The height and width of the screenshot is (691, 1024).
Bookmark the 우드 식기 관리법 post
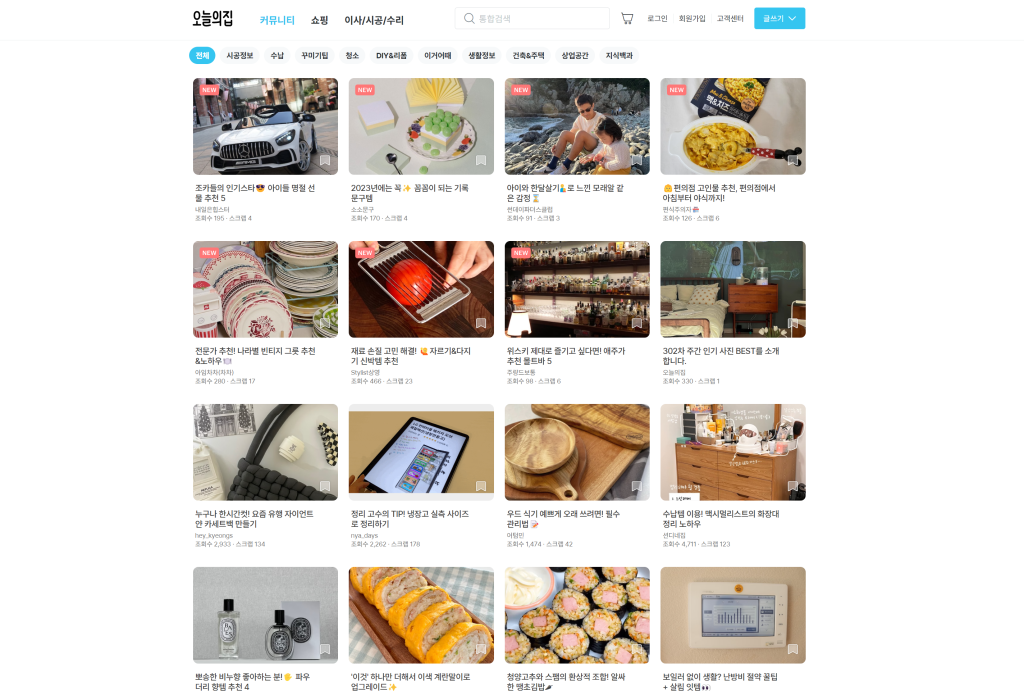pos(637,486)
